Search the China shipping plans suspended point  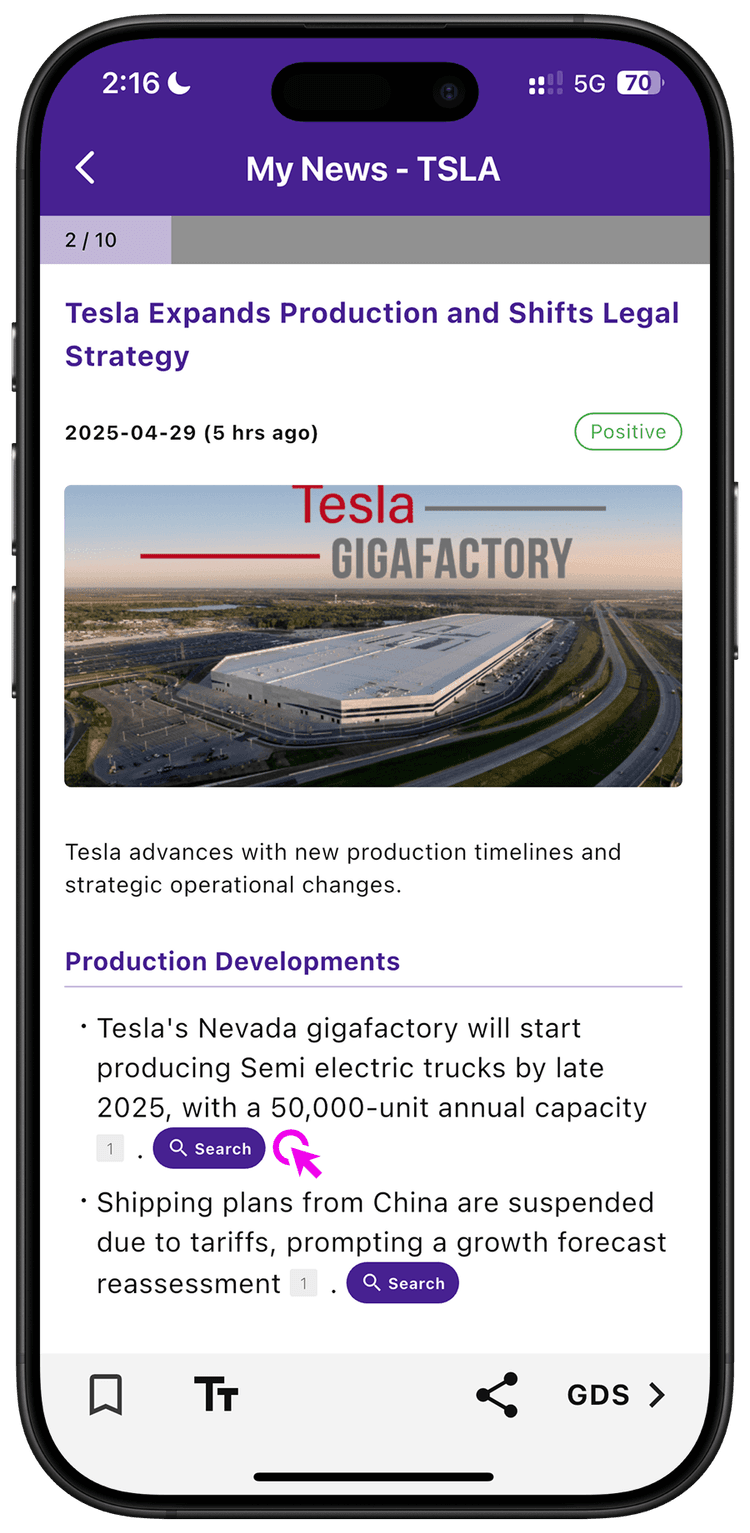[402, 1283]
